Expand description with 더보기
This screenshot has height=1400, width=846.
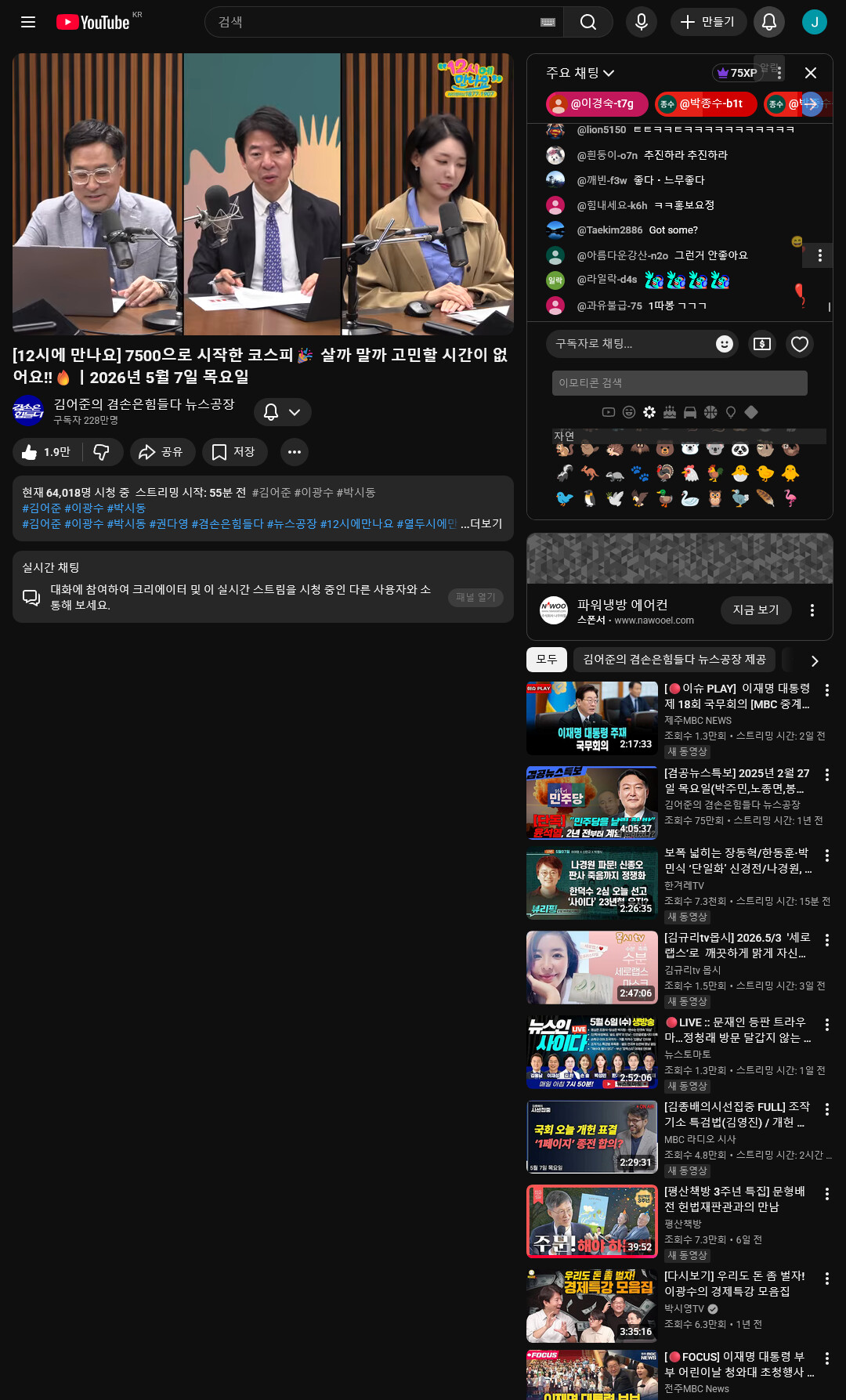click(x=481, y=523)
